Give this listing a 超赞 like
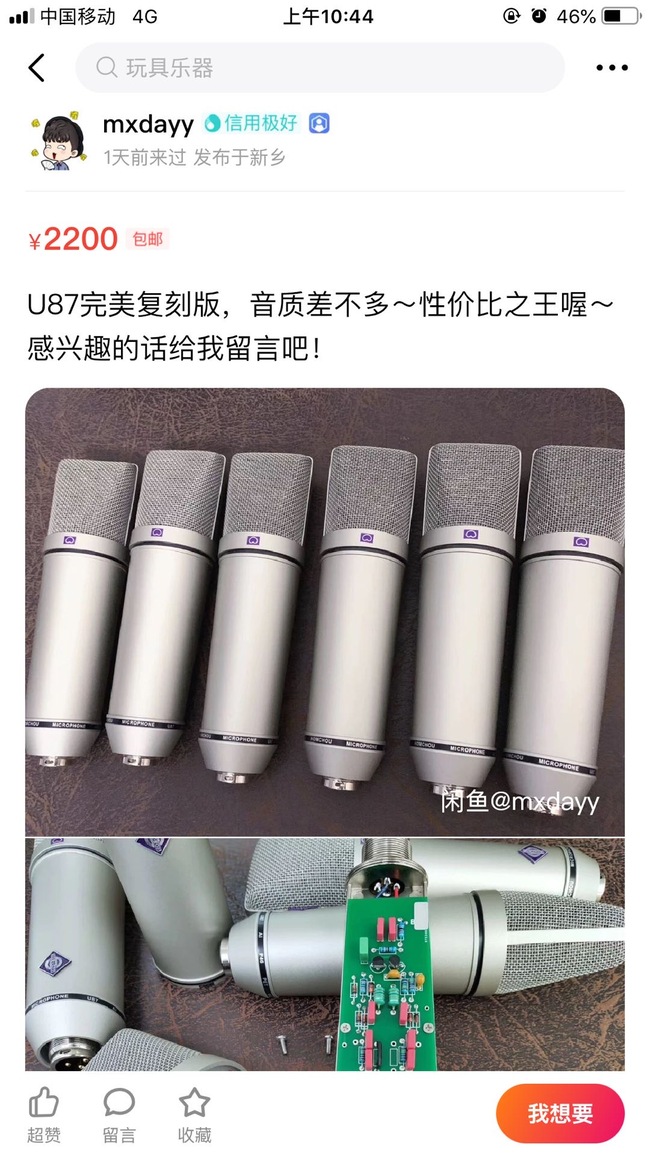The height and width of the screenshot is (1156, 650). [x=44, y=1114]
